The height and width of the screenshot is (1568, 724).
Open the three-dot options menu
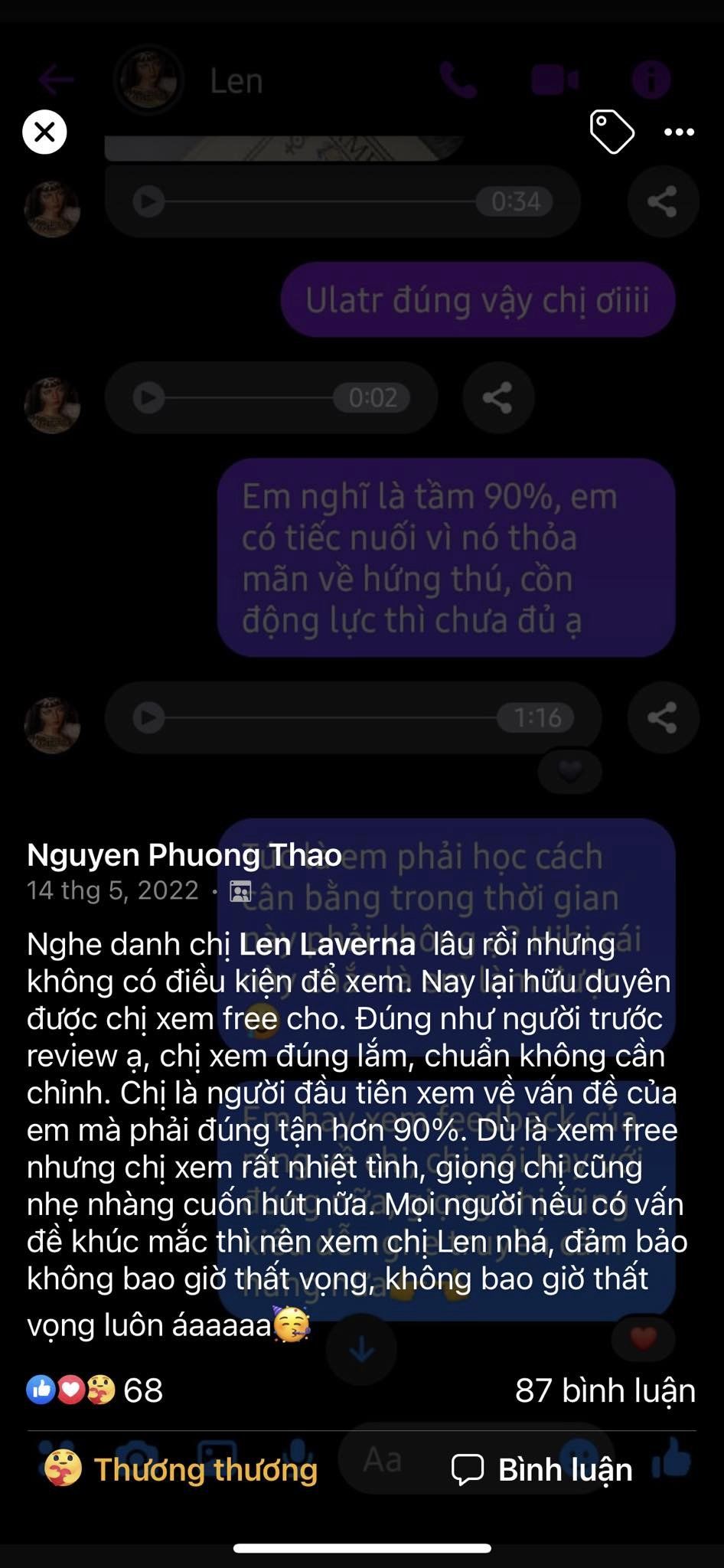coord(679,132)
